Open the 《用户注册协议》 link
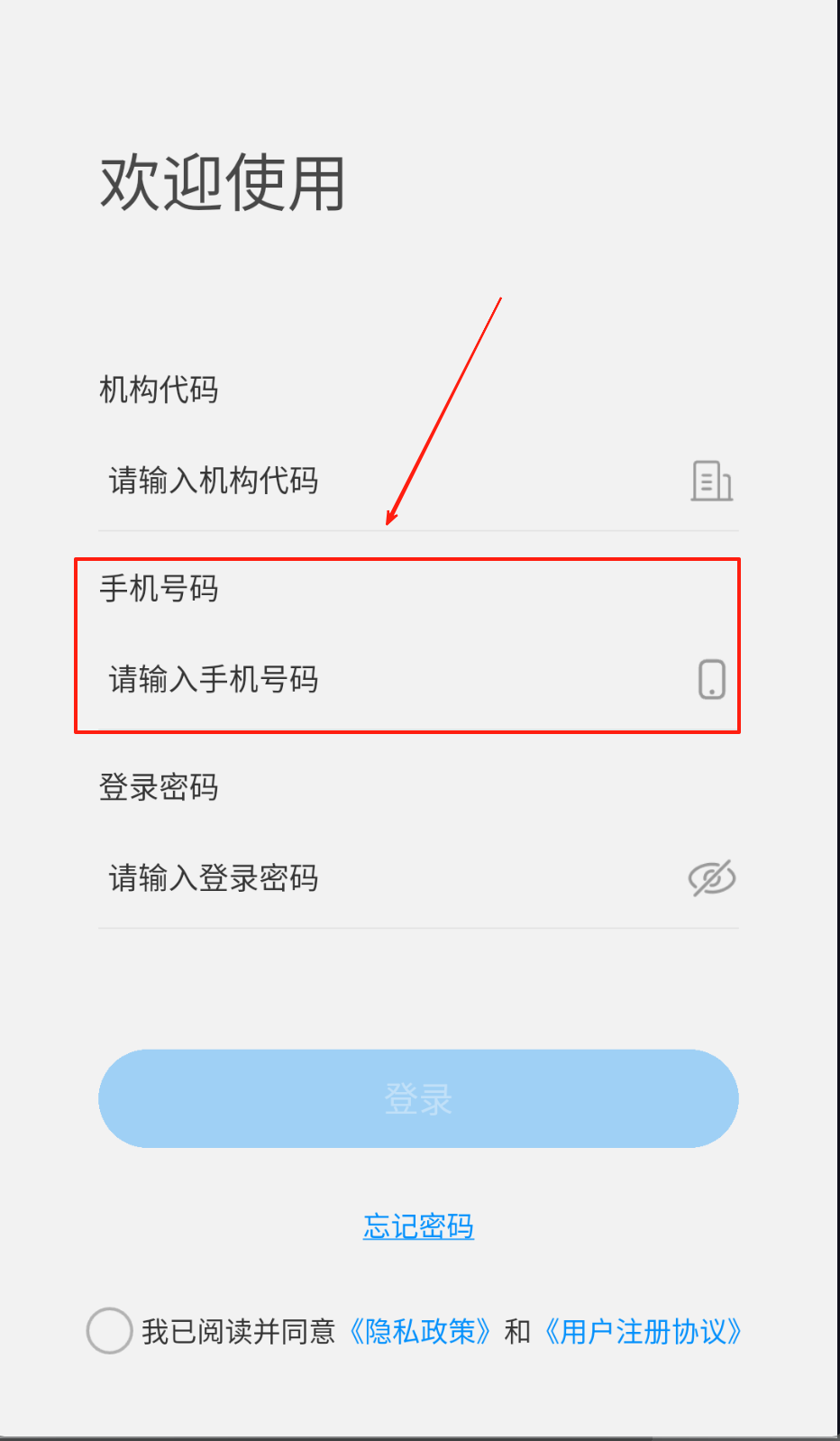840x1441 pixels. pyautogui.click(x=644, y=1331)
